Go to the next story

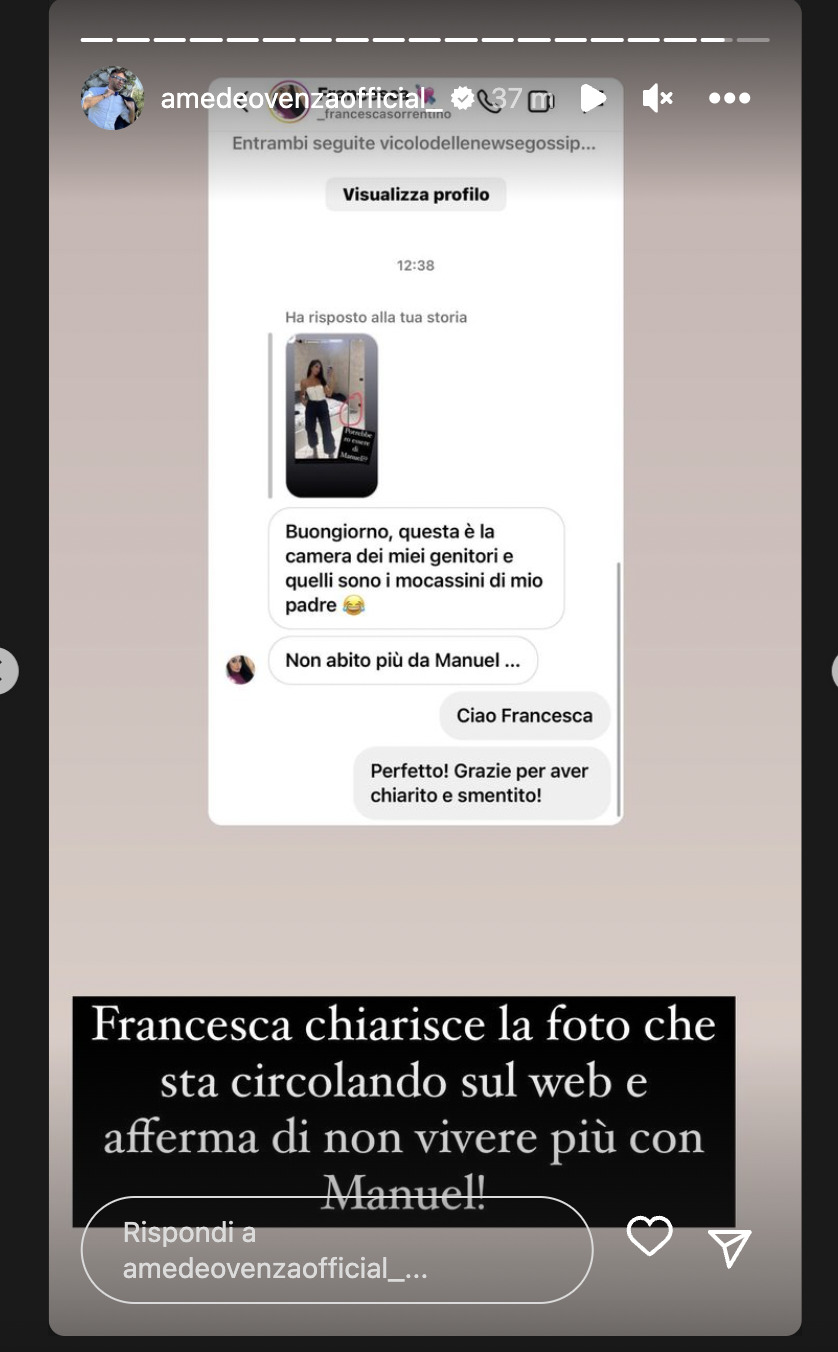coord(833,670)
